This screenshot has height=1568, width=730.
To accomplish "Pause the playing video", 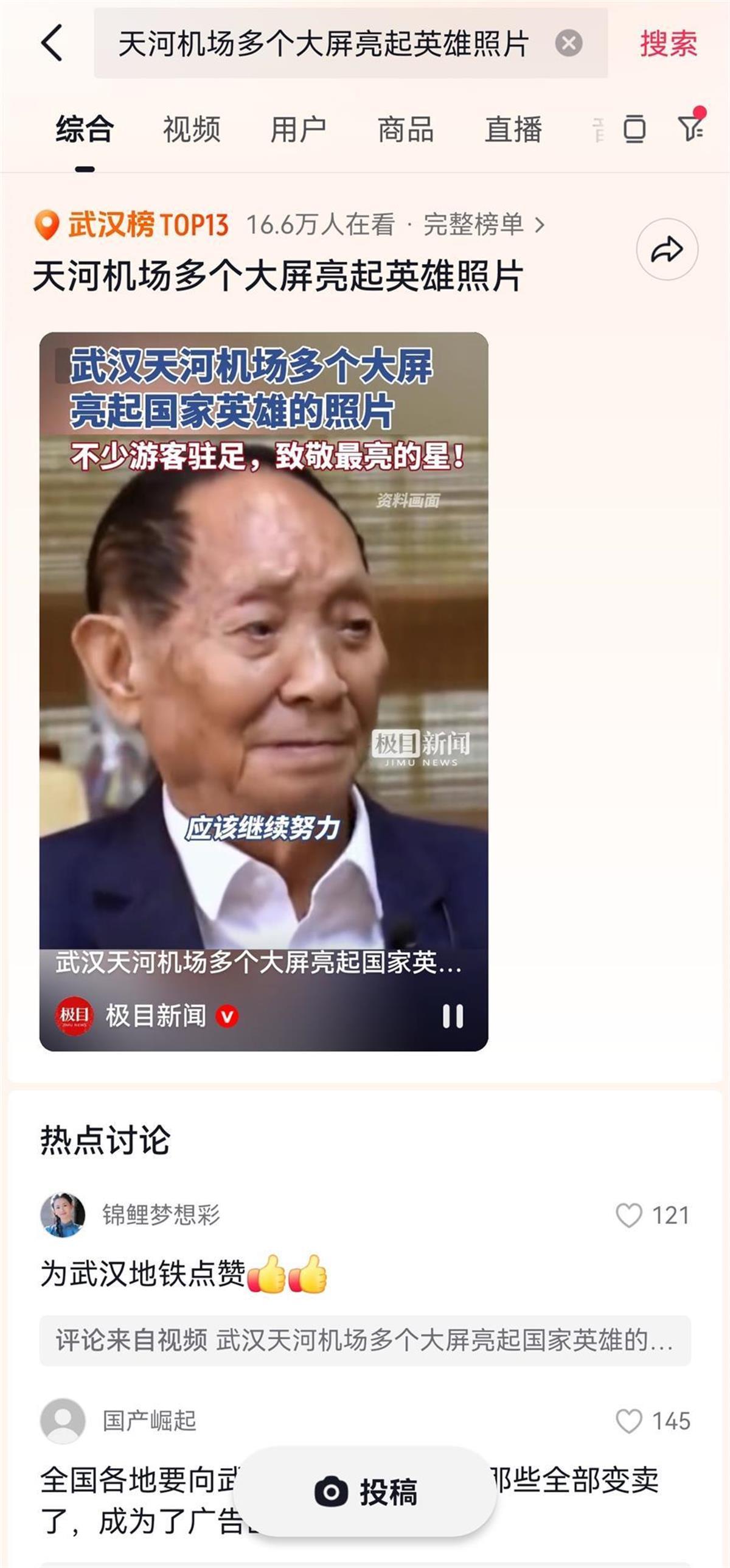I will pyautogui.click(x=453, y=1016).
